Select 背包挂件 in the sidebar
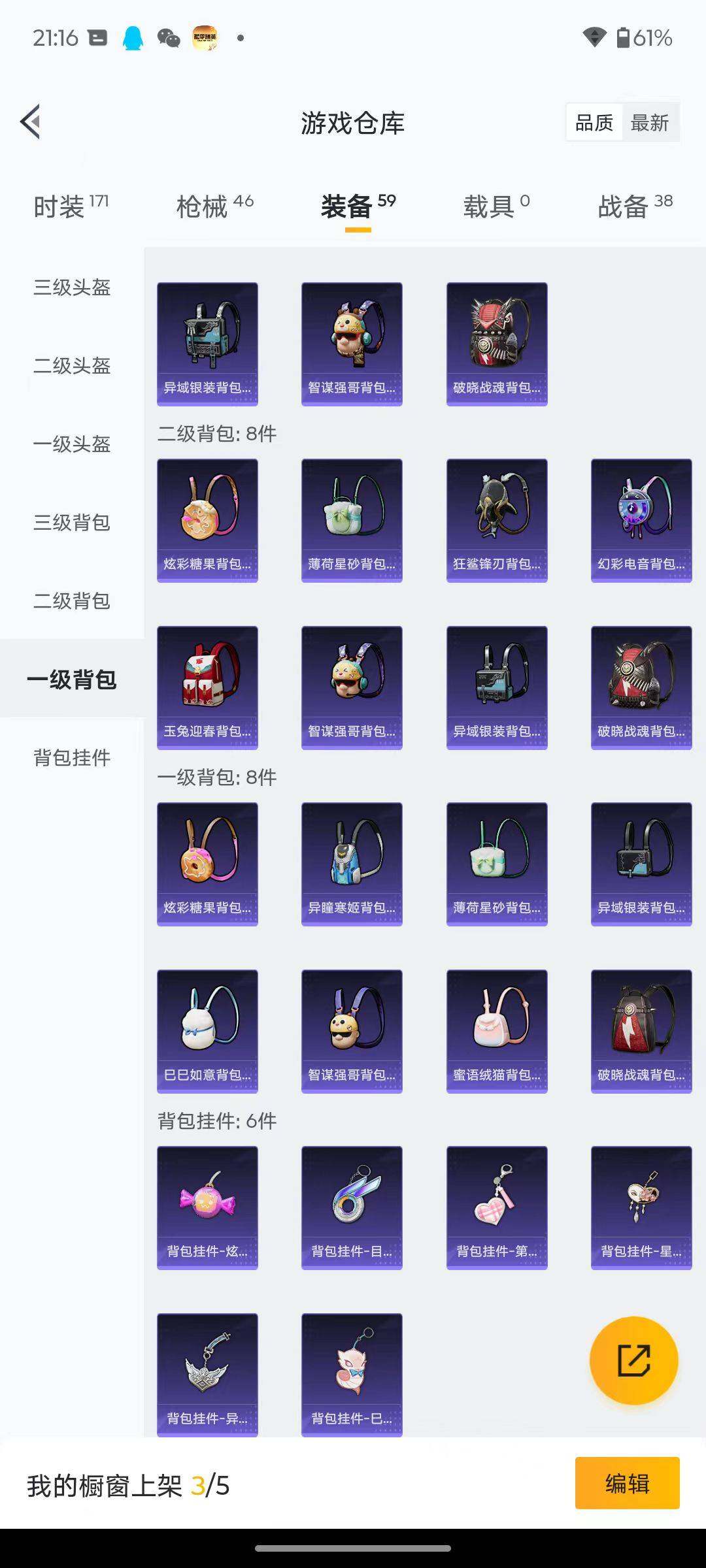The height and width of the screenshot is (1568, 706). [72, 757]
